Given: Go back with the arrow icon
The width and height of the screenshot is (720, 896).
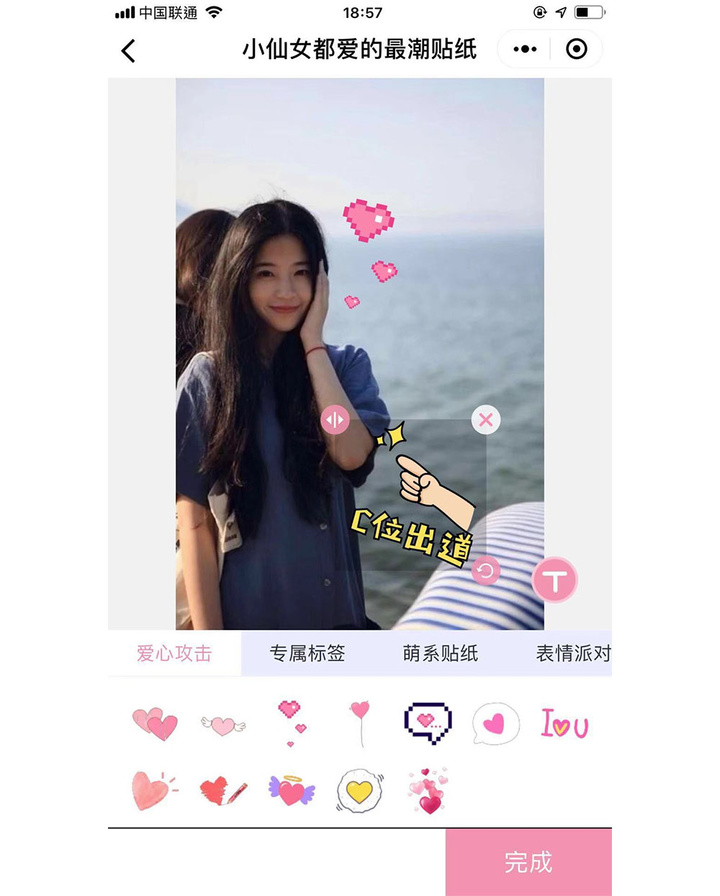Looking at the screenshot, I should (128, 51).
